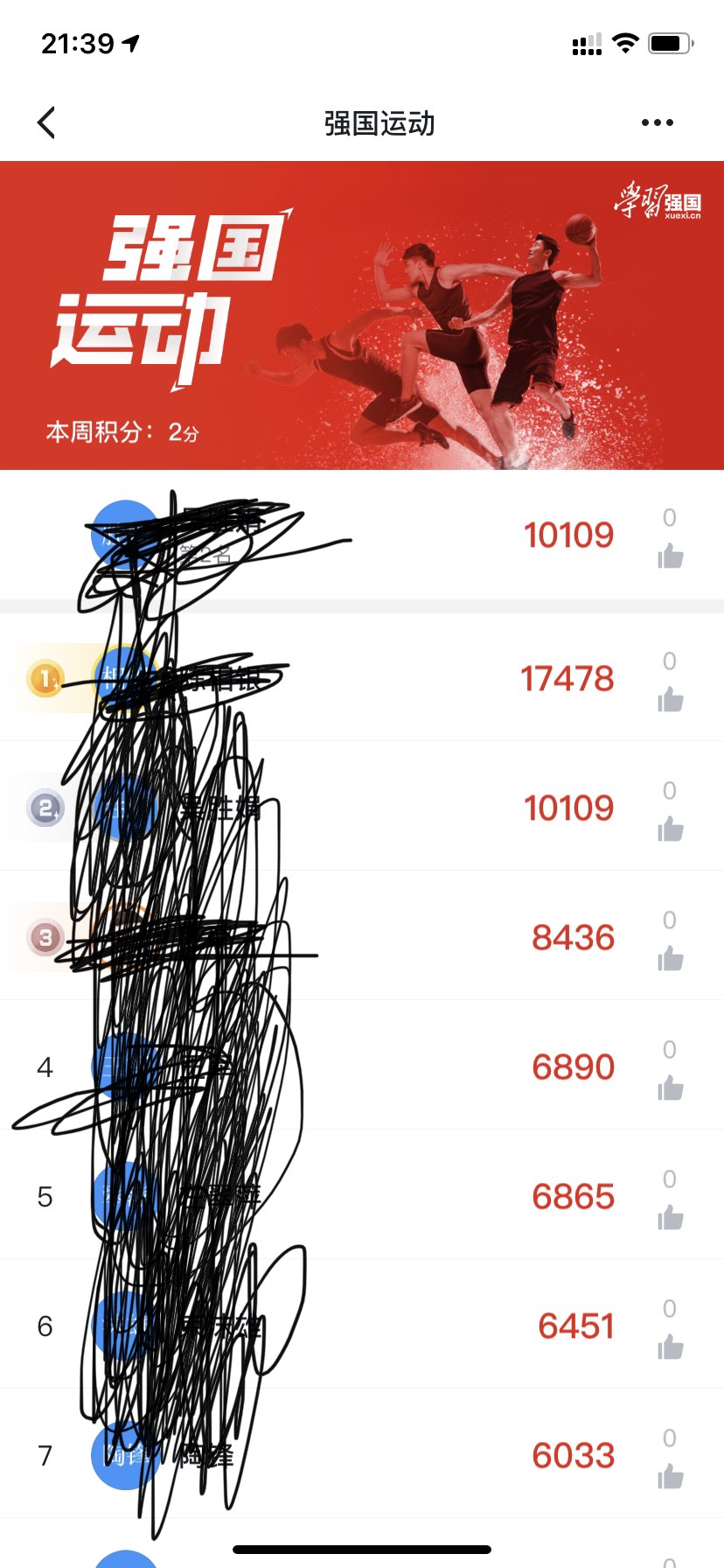The width and height of the screenshot is (724, 1568).
Task: Go back from the 强国运动 page
Action: (x=47, y=123)
